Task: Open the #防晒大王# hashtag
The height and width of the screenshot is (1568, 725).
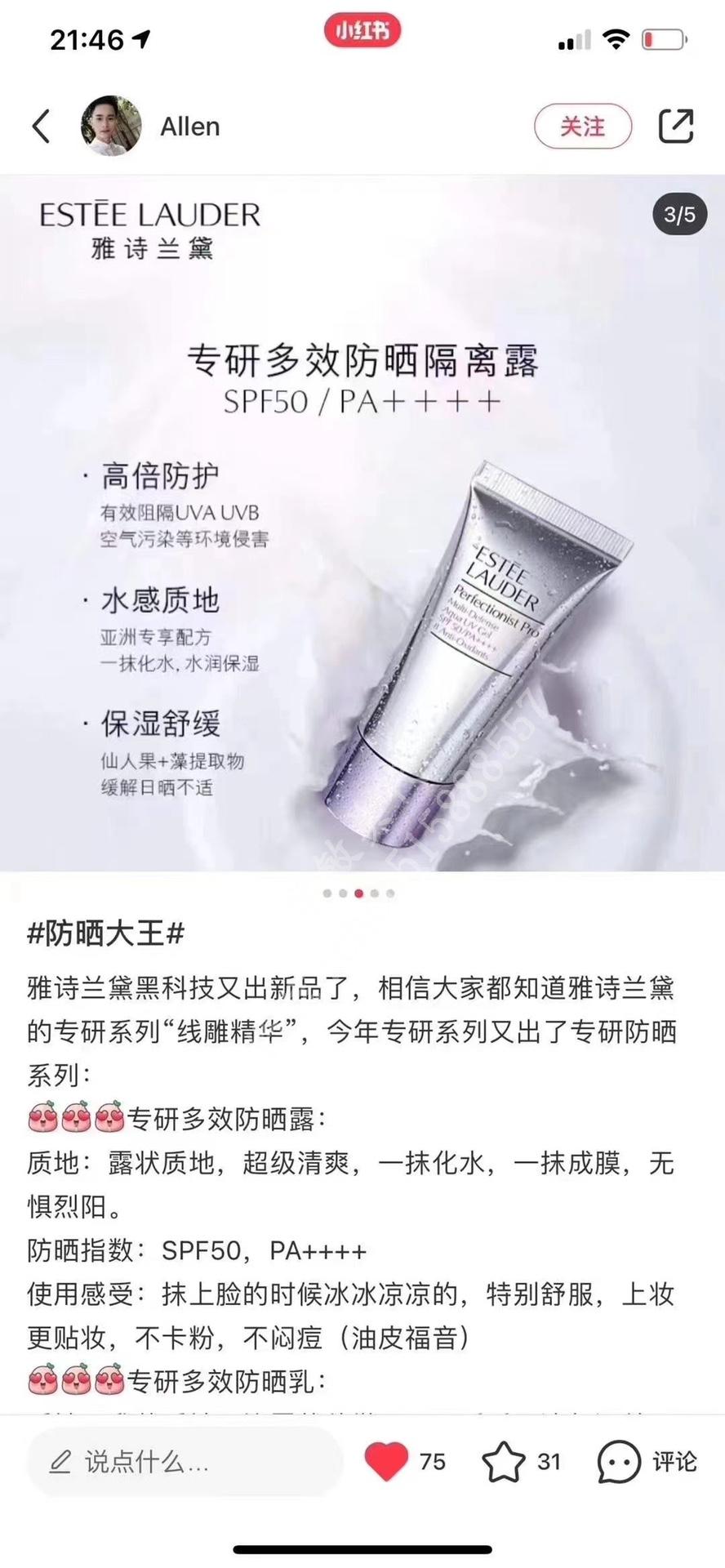Action: 106,933
